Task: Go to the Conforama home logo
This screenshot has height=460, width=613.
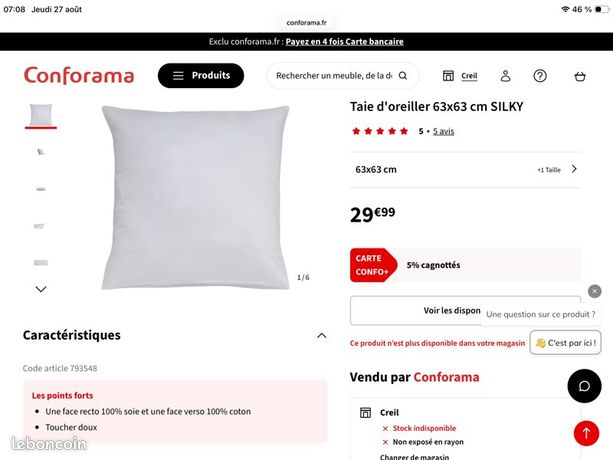Action: pos(79,75)
